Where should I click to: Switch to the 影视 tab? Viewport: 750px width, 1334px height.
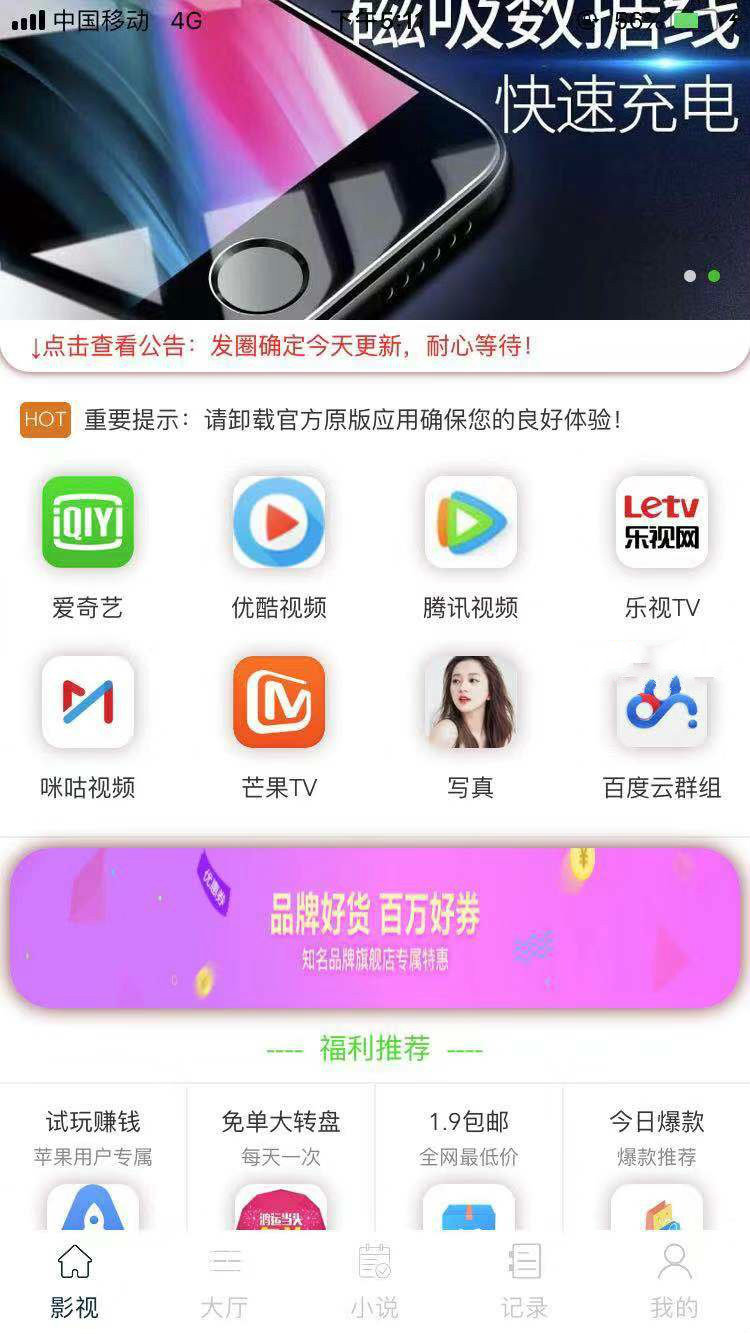tap(75, 1281)
